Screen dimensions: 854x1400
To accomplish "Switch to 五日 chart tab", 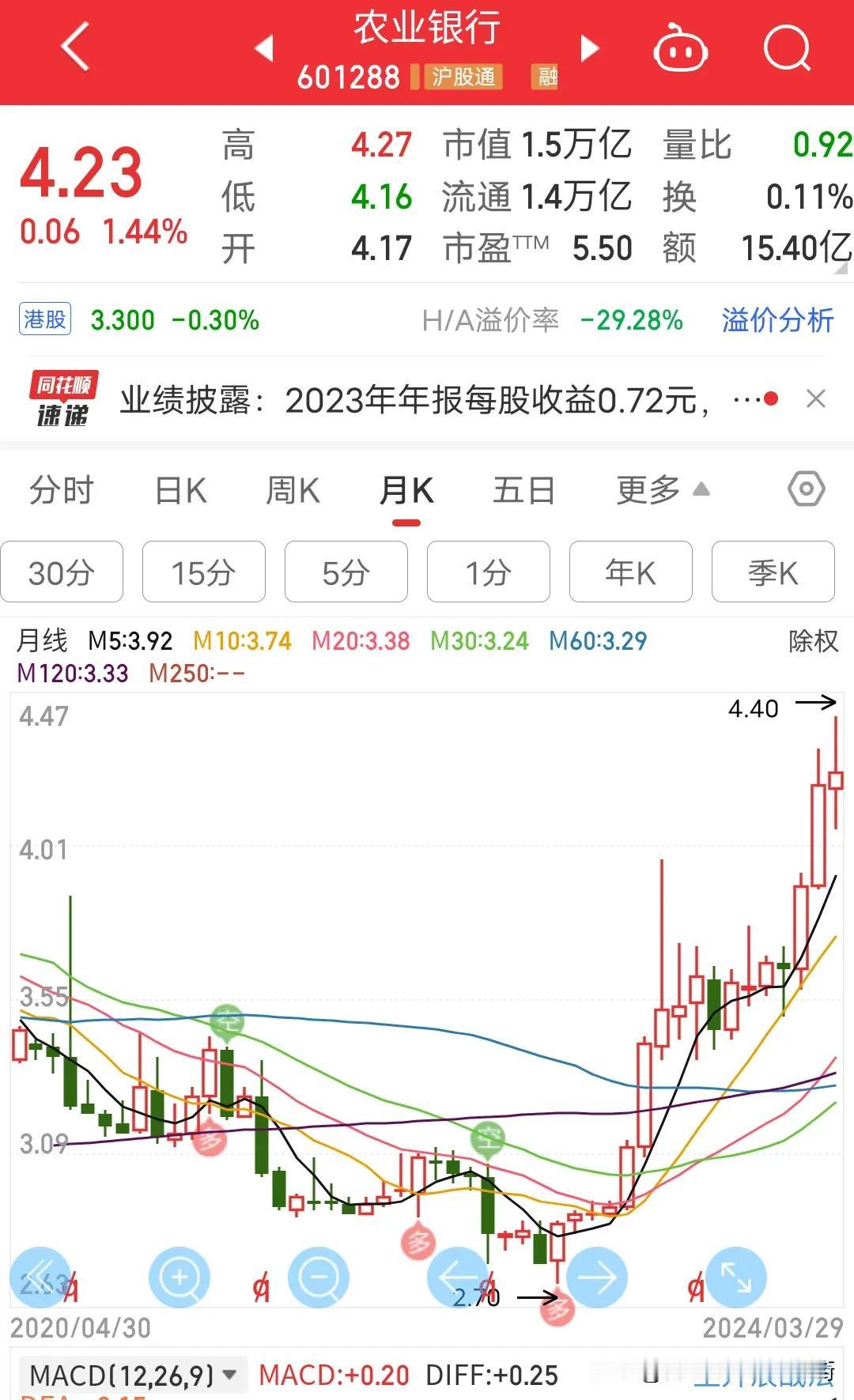I will click(x=524, y=490).
